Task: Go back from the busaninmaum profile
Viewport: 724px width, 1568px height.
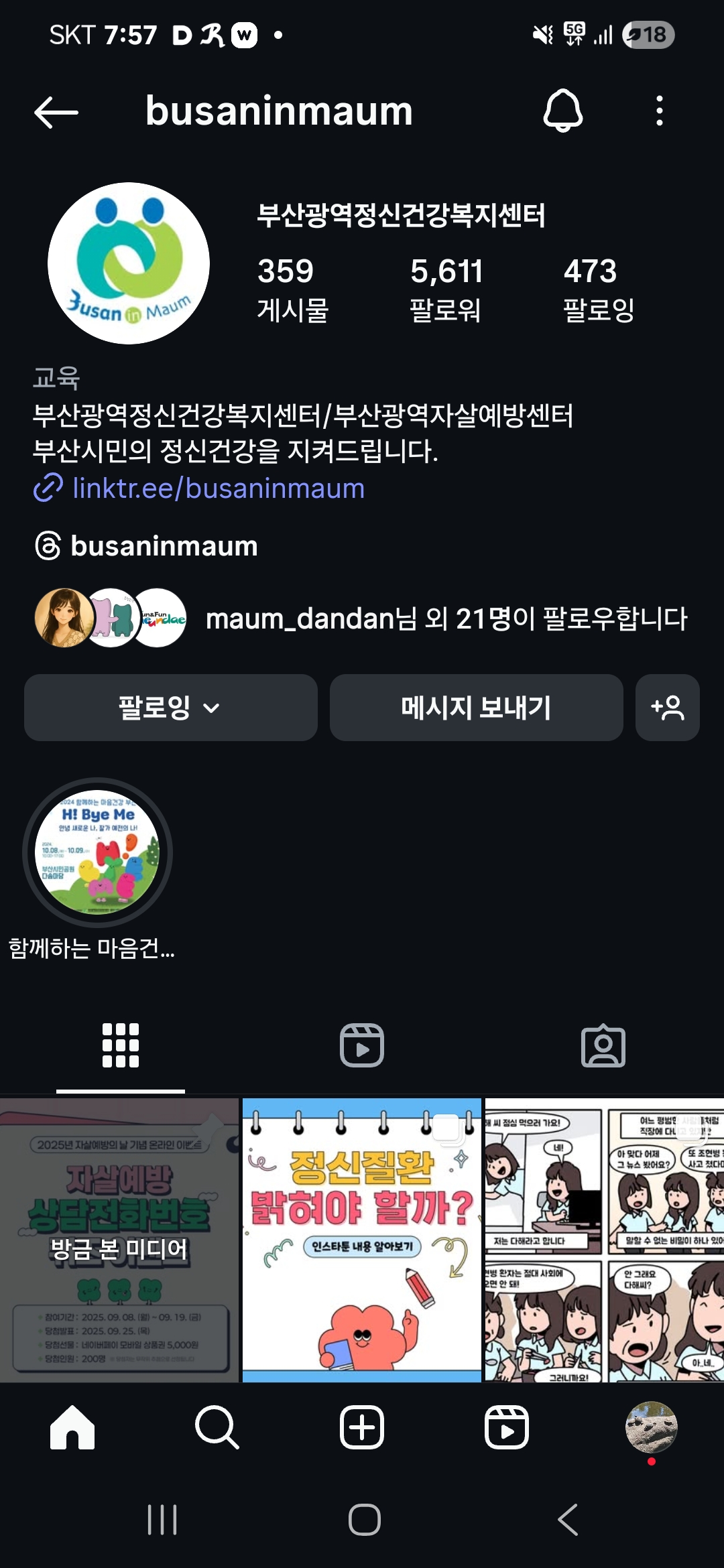Action: 56,111
